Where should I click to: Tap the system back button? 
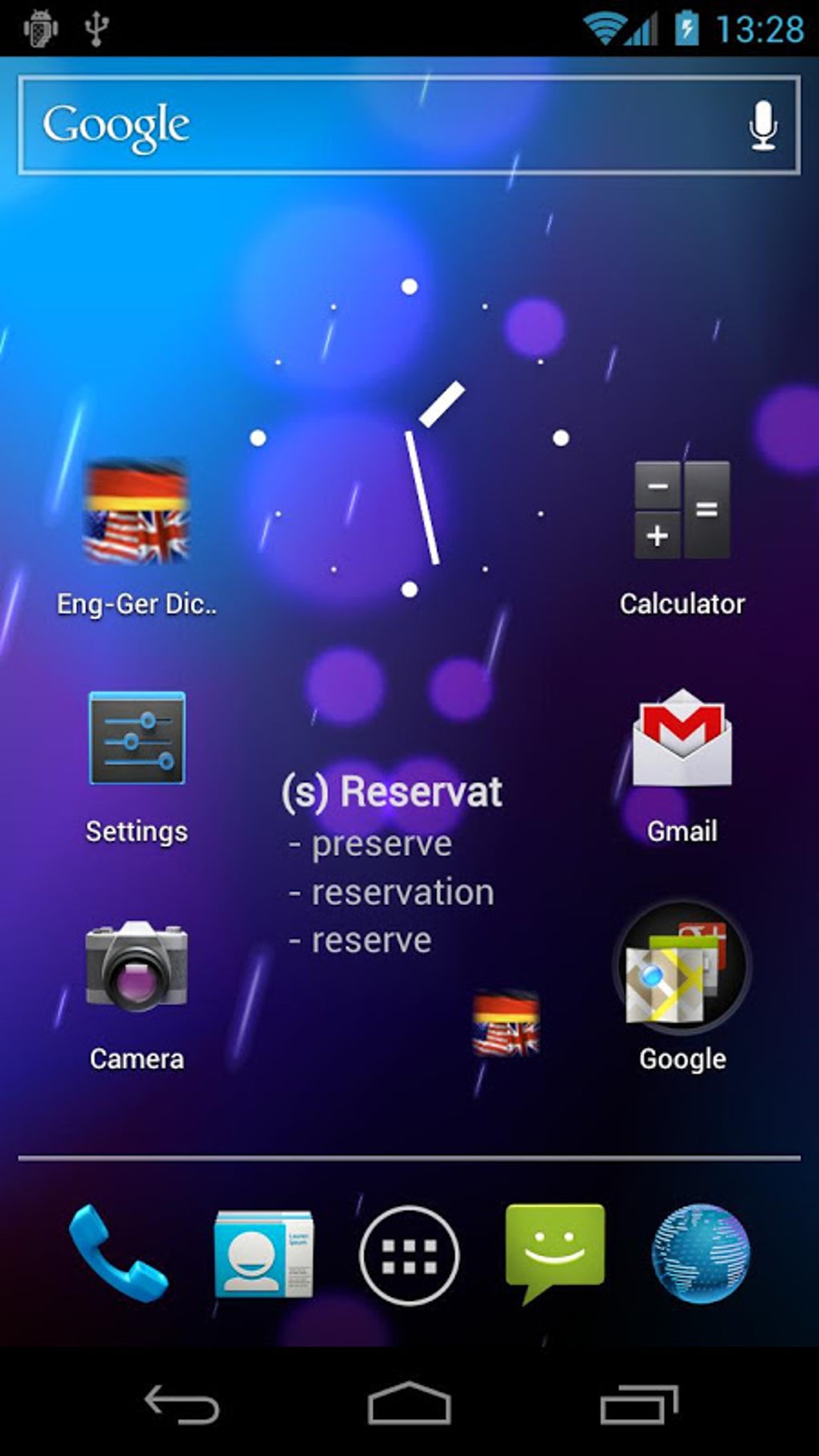click(x=182, y=1405)
